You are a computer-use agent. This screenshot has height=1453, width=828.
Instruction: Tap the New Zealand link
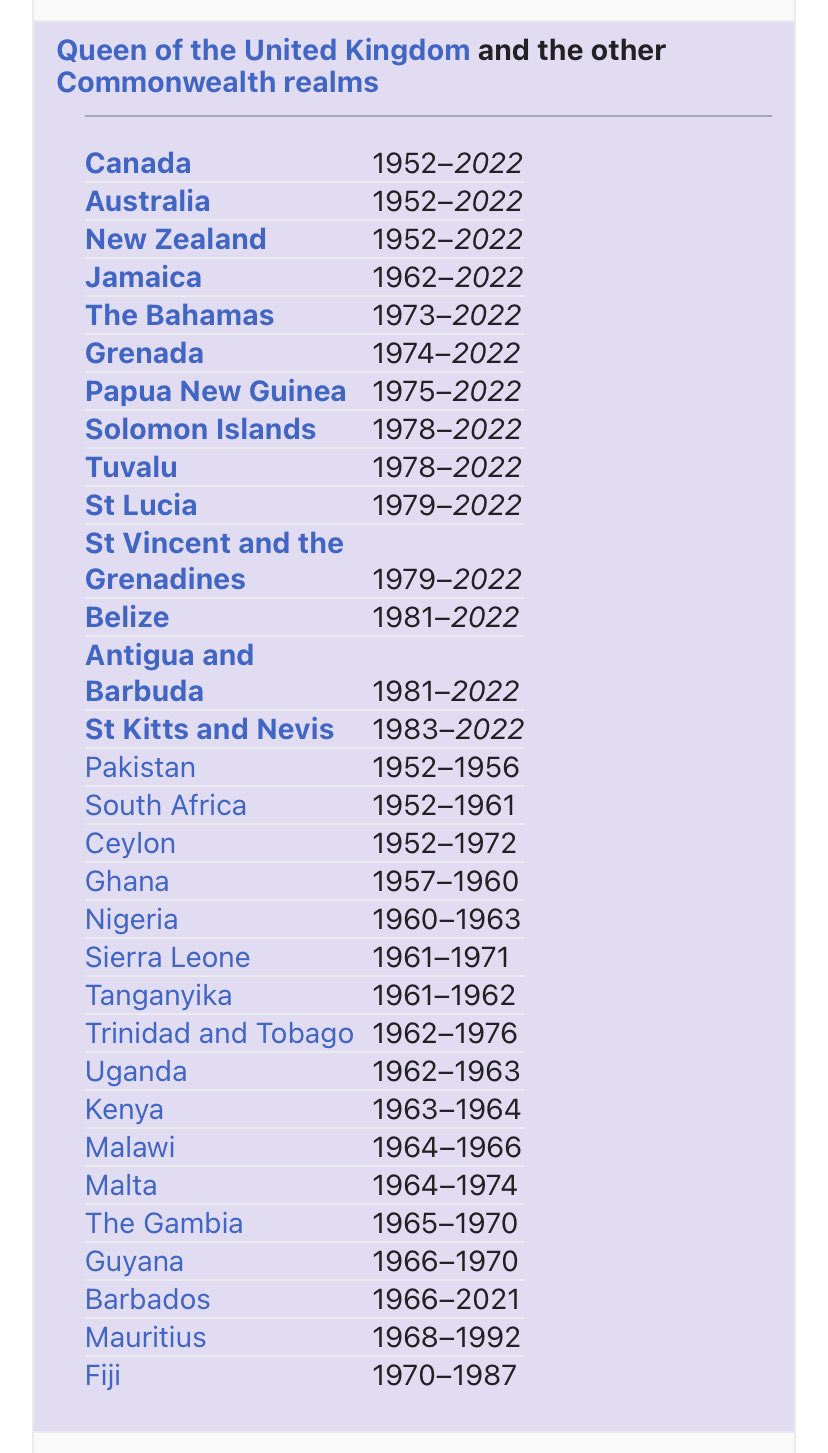[x=176, y=239]
